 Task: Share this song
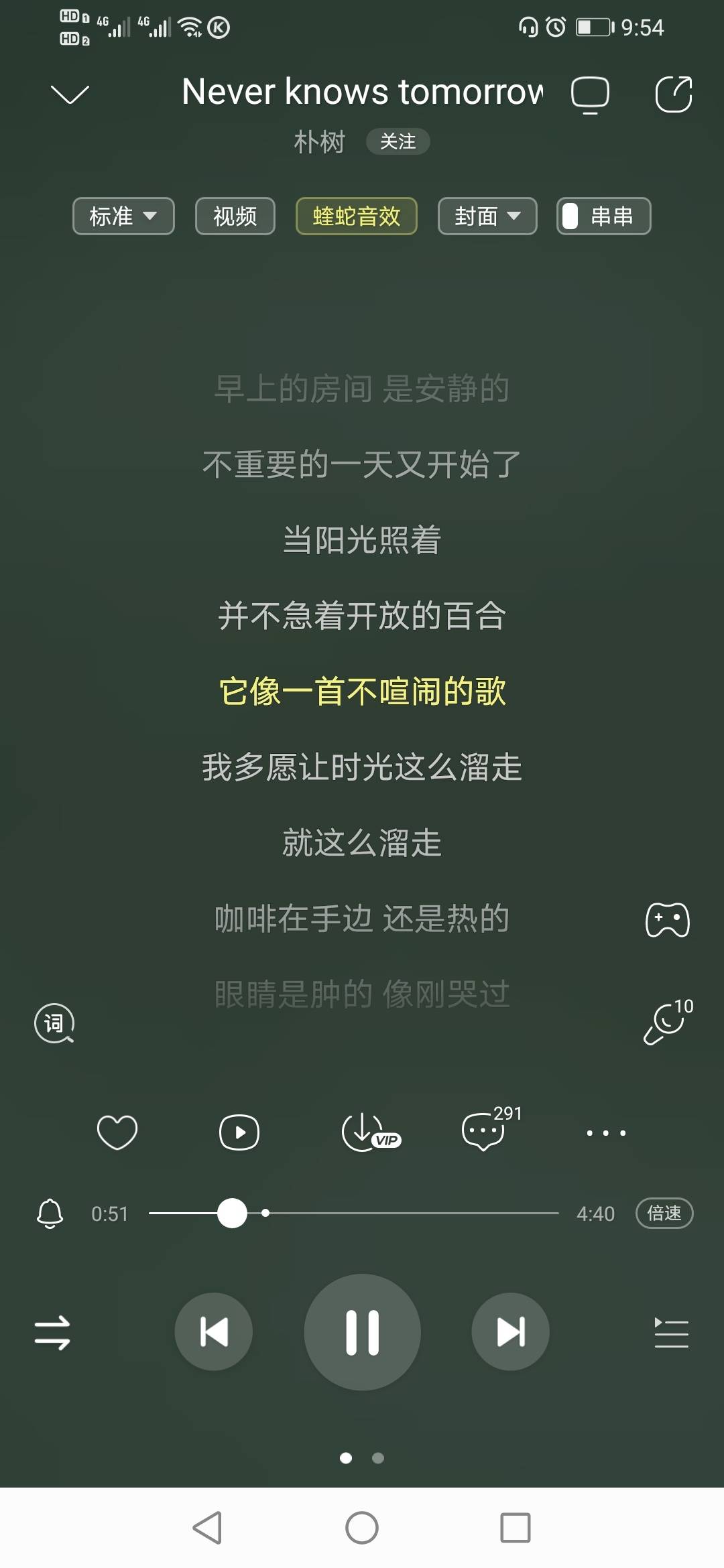click(x=674, y=94)
